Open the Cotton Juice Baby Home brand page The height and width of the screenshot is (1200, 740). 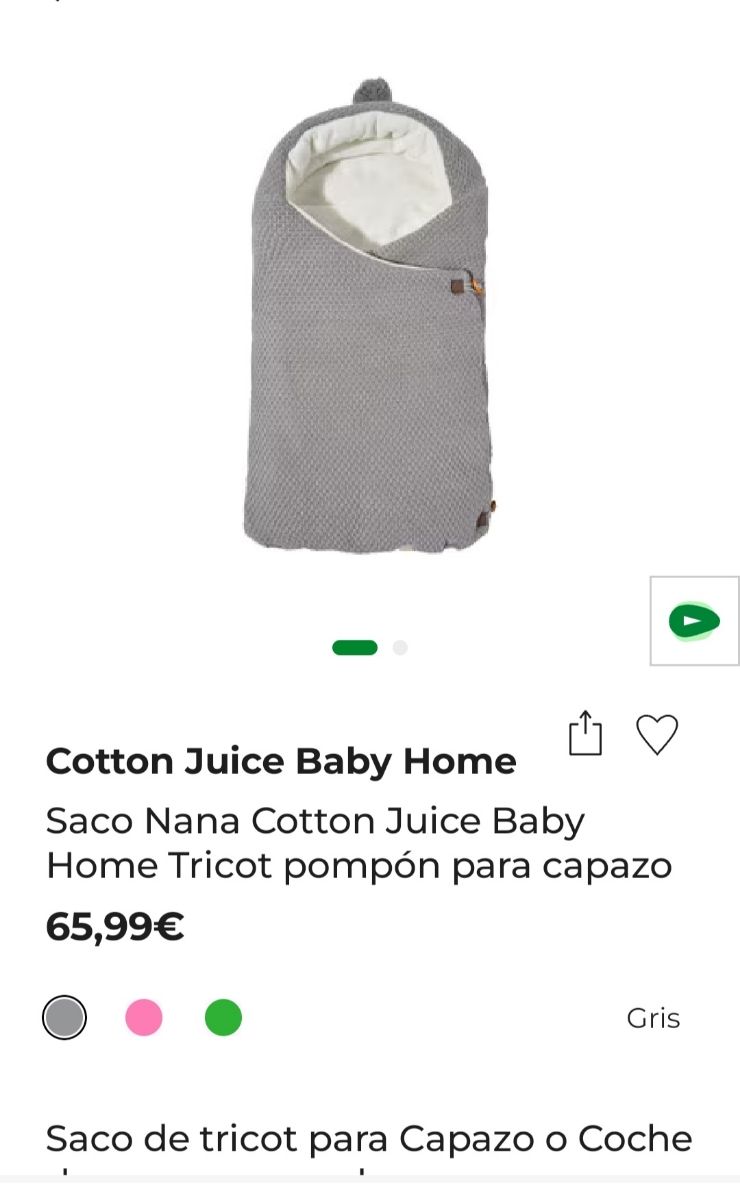click(x=283, y=761)
